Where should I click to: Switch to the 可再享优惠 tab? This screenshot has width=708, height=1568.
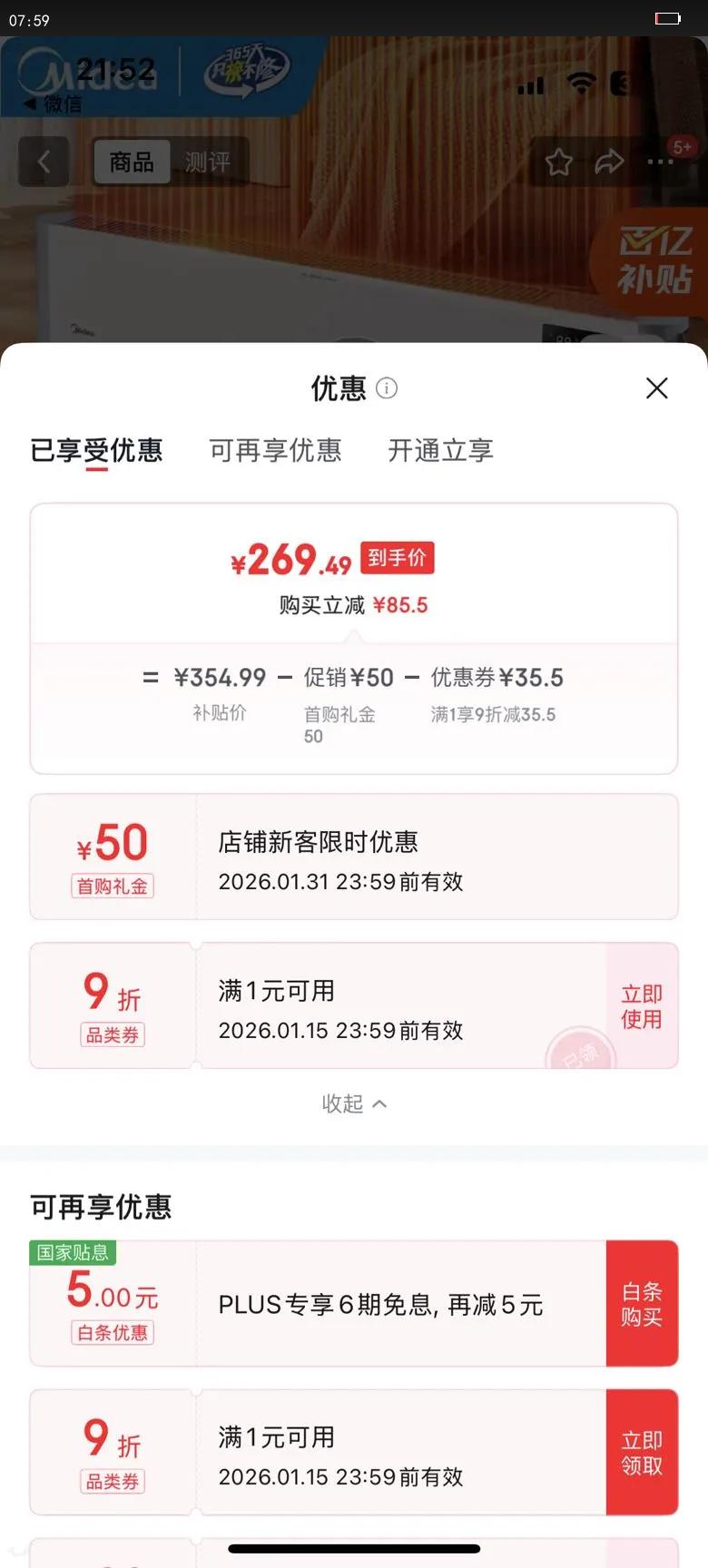point(276,450)
